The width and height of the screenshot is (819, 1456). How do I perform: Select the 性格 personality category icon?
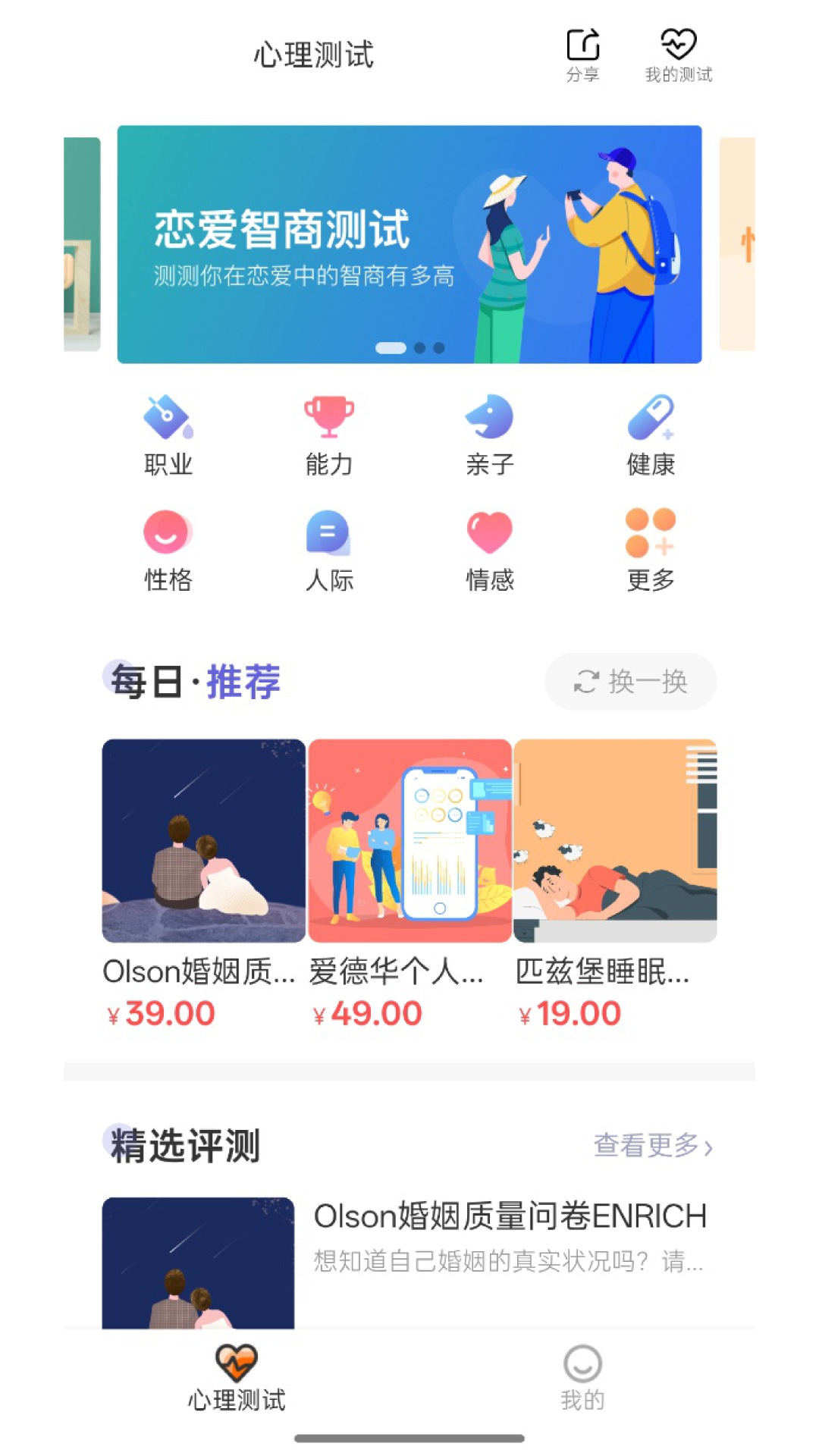click(168, 546)
